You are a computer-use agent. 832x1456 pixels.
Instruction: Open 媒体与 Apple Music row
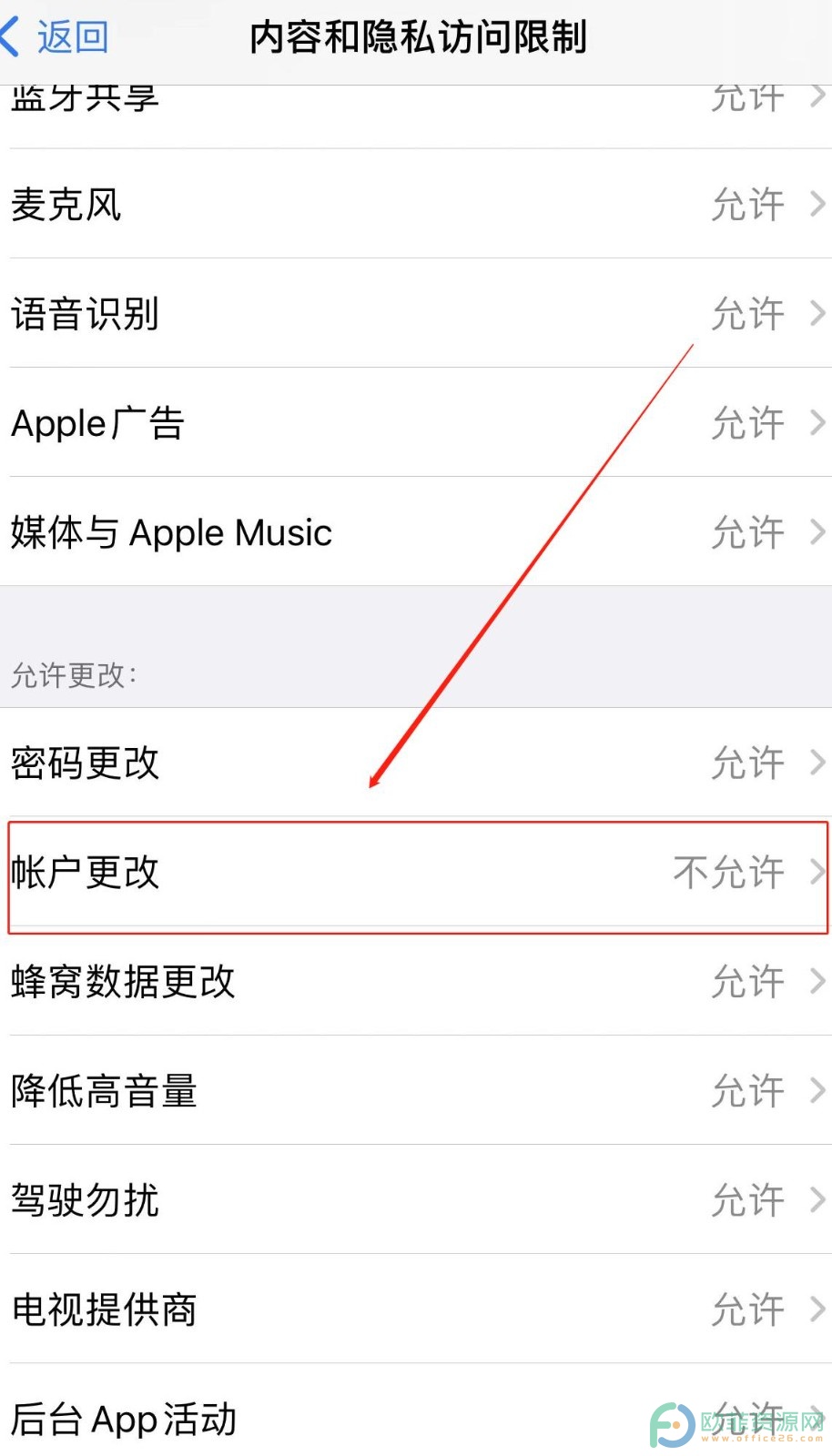(x=416, y=531)
